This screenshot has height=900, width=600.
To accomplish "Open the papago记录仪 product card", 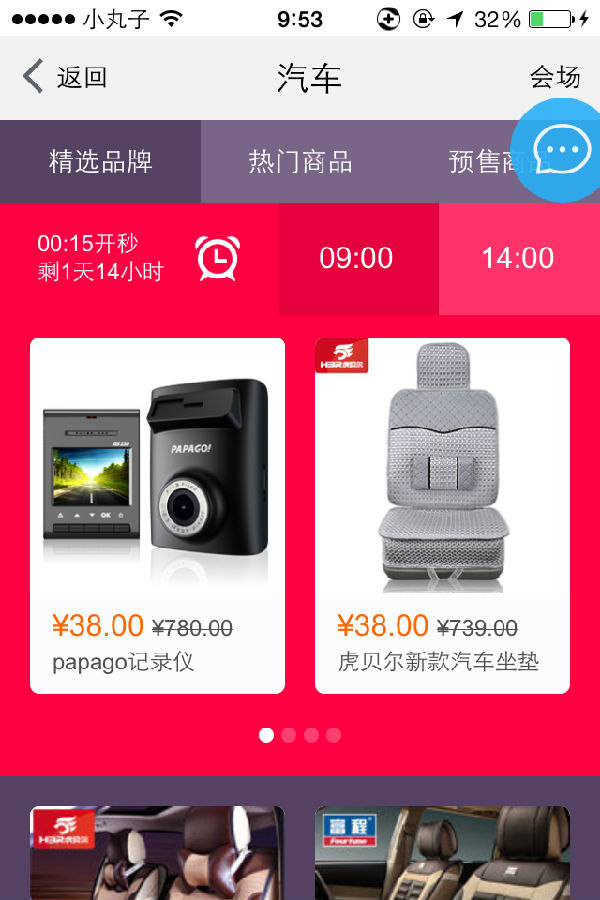I will point(157,515).
